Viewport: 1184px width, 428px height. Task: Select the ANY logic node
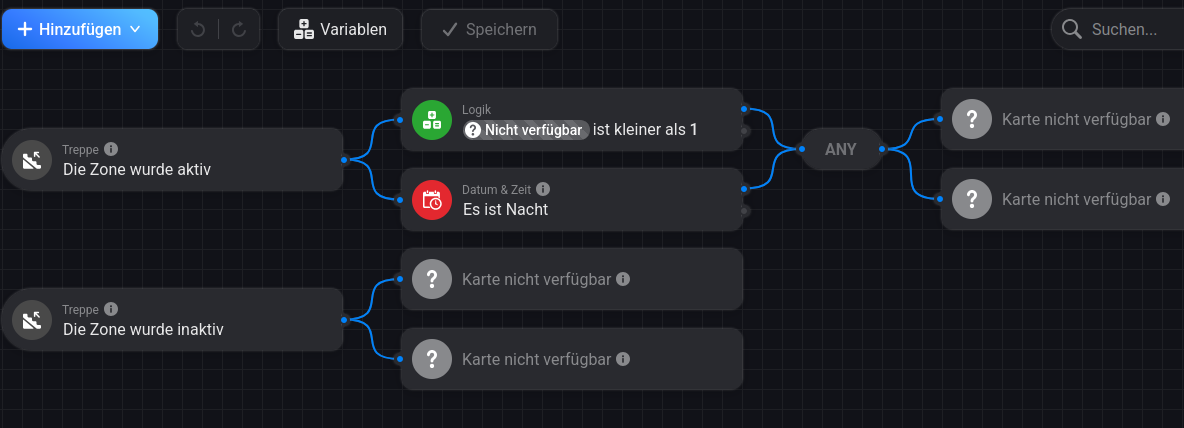pyautogui.click(x=840, y=149)
